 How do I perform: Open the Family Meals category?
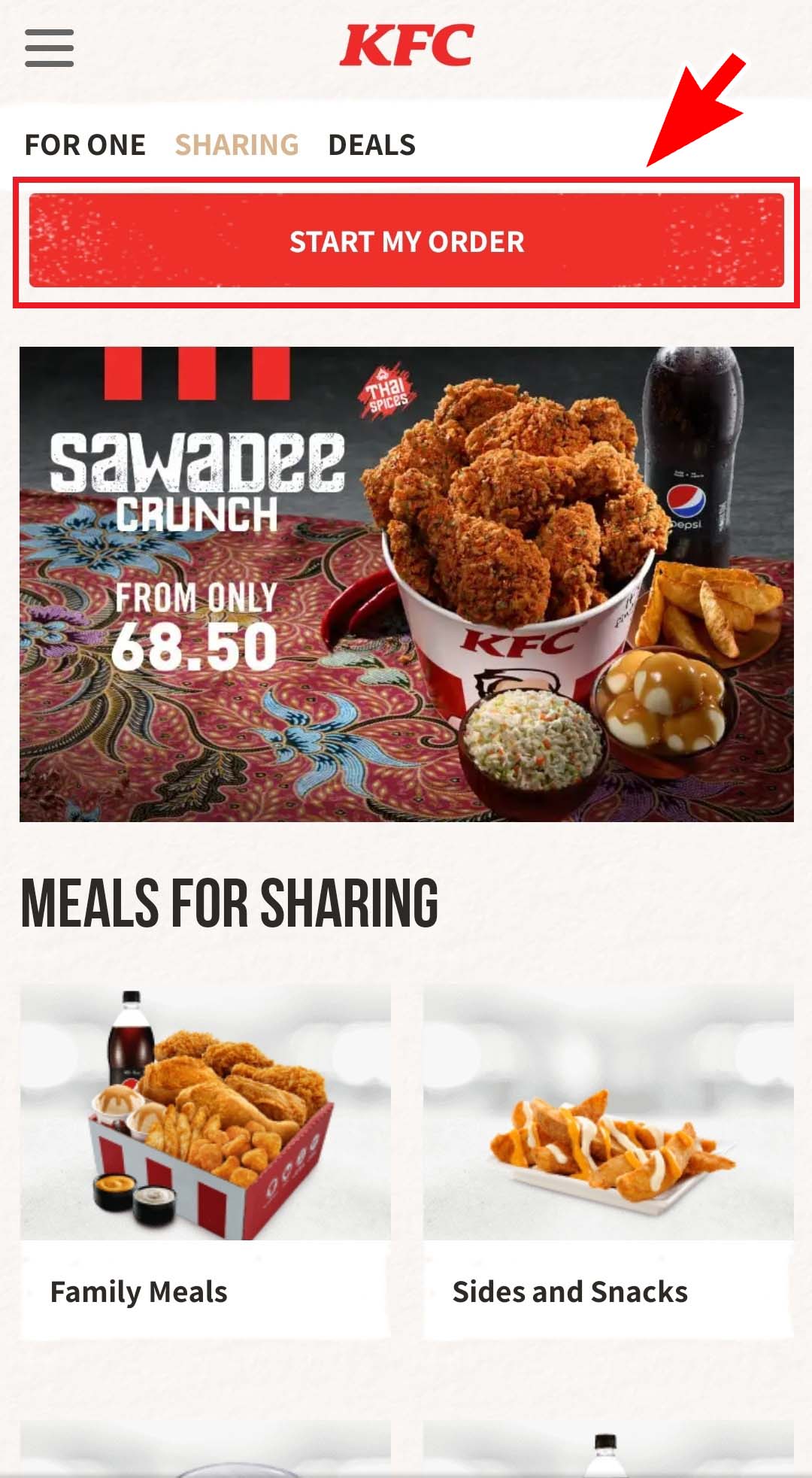click(x=205, y=1161)
